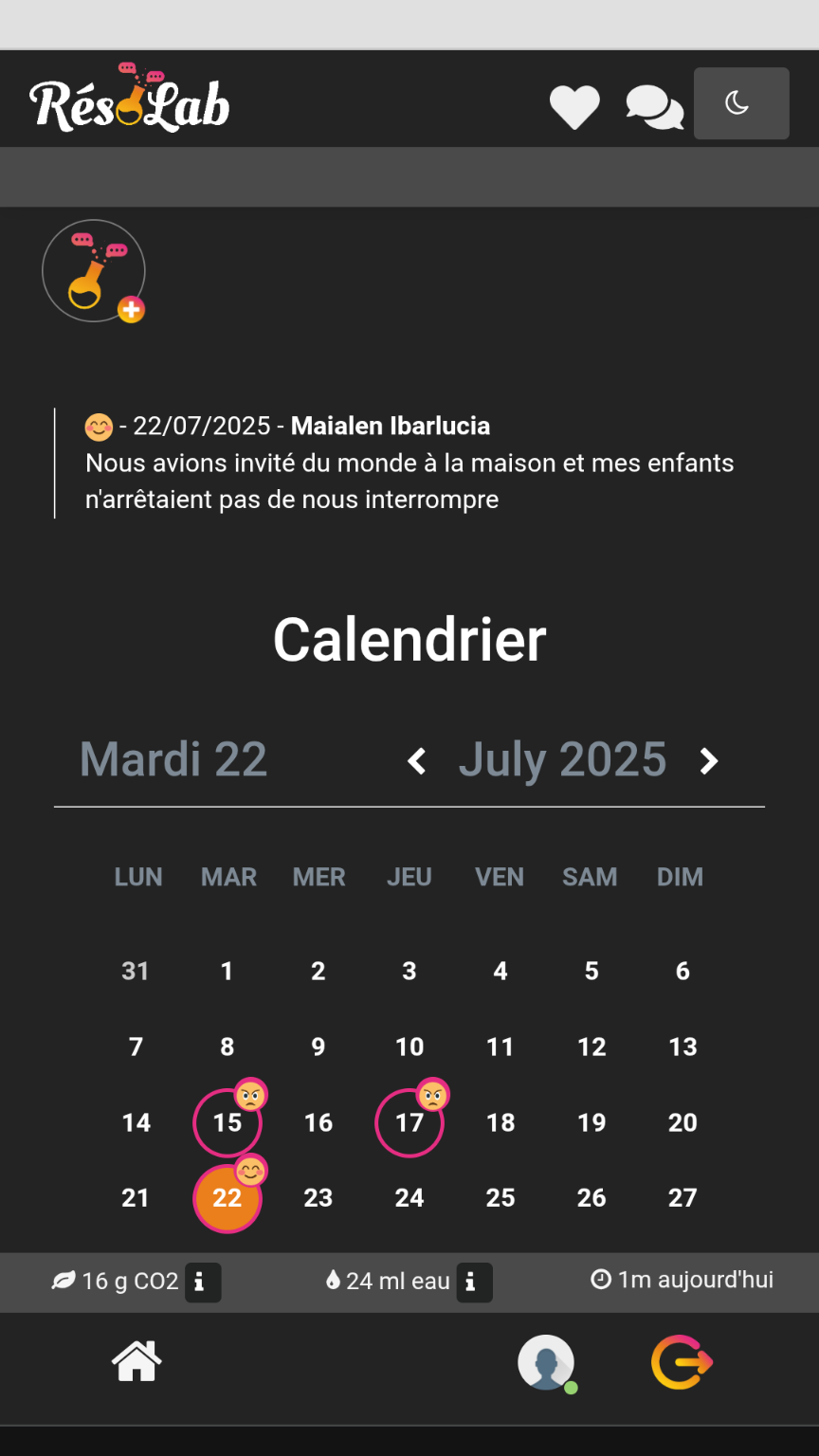Log out with the exit arrow
The height and width of the screenshot is (1456, 819).
(682, 1362)
